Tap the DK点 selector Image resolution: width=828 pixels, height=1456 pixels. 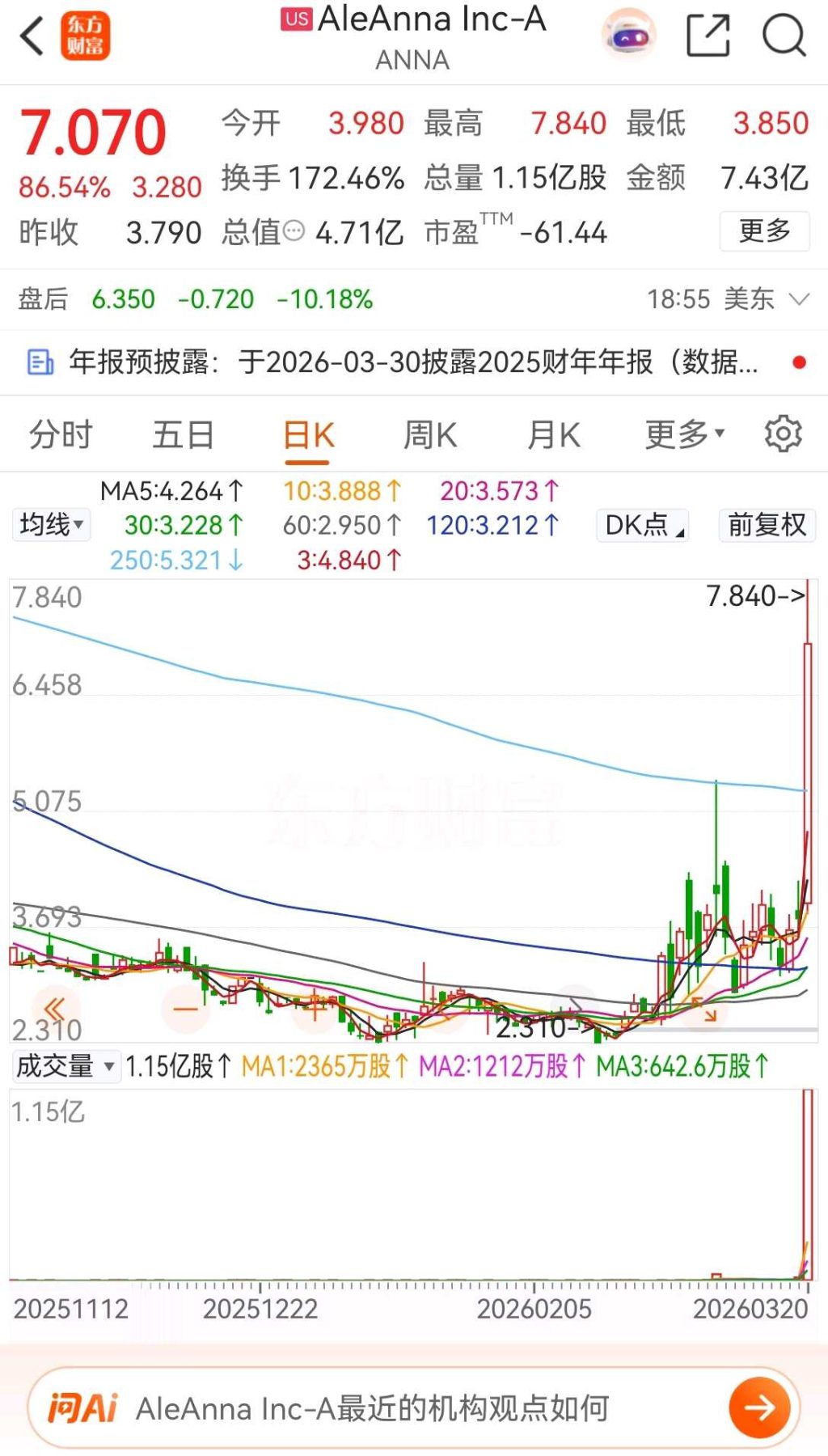[644, 525]
